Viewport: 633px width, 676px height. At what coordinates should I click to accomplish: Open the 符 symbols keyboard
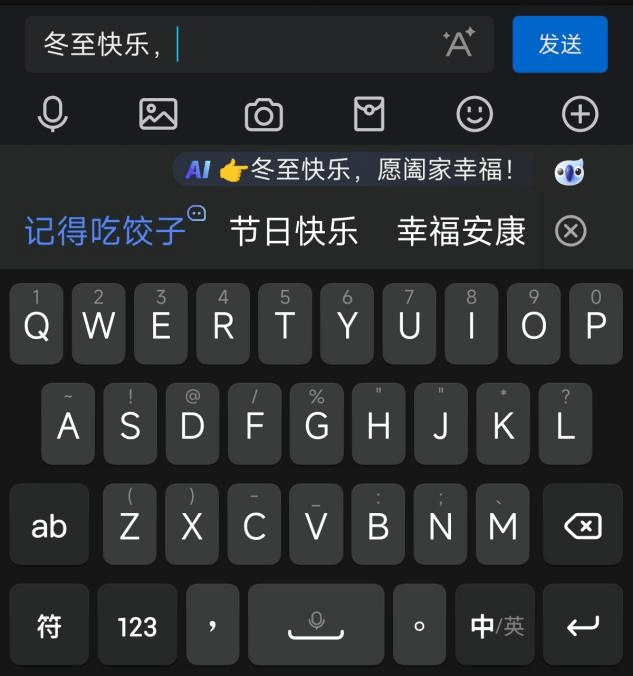tap(49, 626)
